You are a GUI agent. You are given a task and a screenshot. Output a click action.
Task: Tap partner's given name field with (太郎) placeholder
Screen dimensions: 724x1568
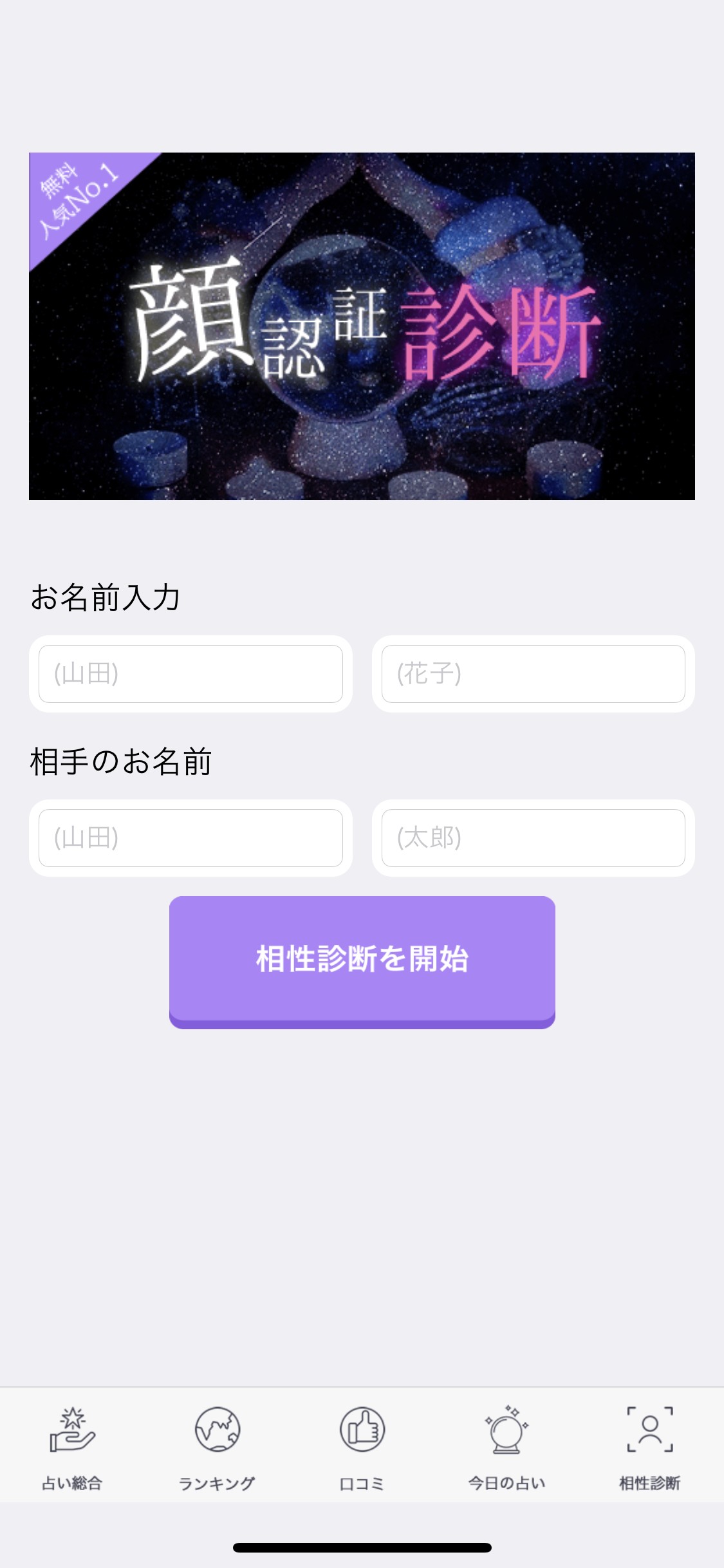pos(533,838)
